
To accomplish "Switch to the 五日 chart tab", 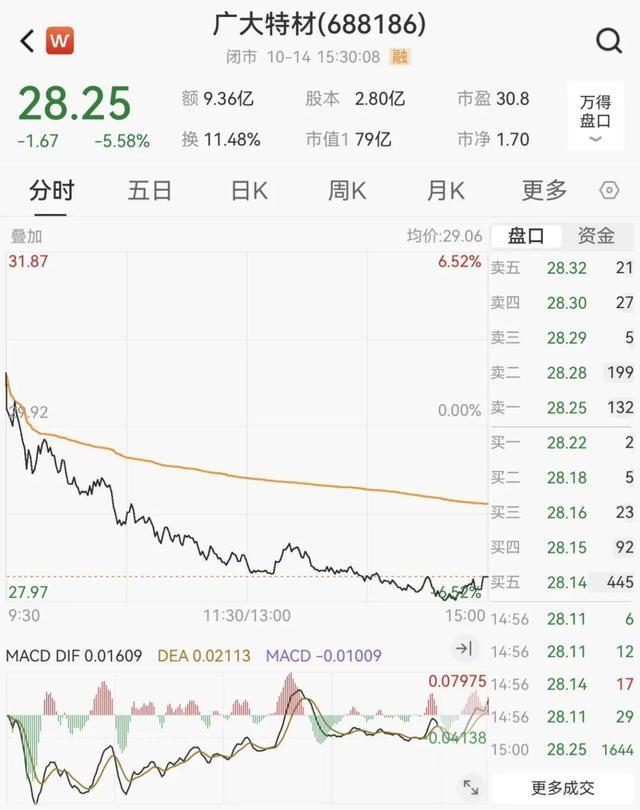I will click(x=150, y=190).
